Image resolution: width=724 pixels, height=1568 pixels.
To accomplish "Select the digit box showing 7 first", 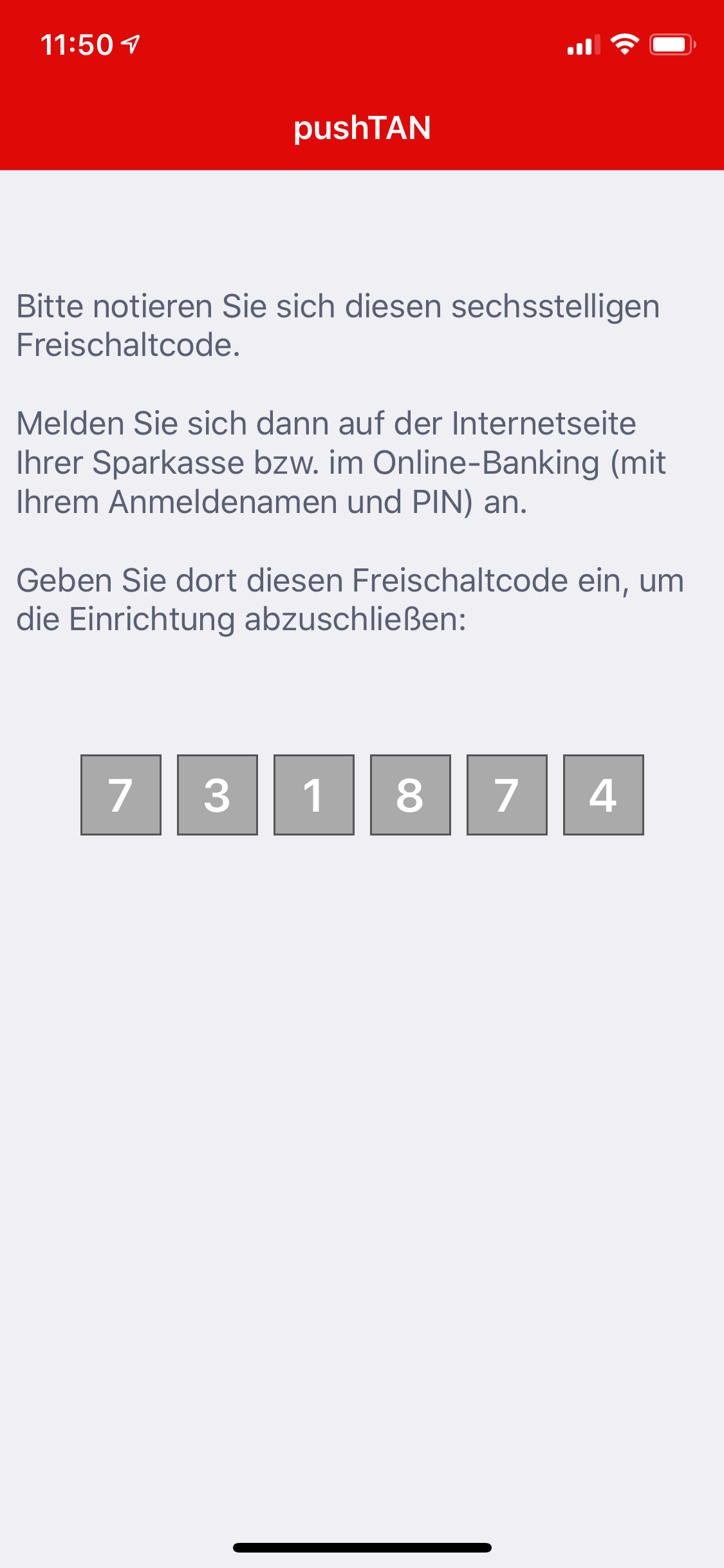I will [x=120, y=795].
